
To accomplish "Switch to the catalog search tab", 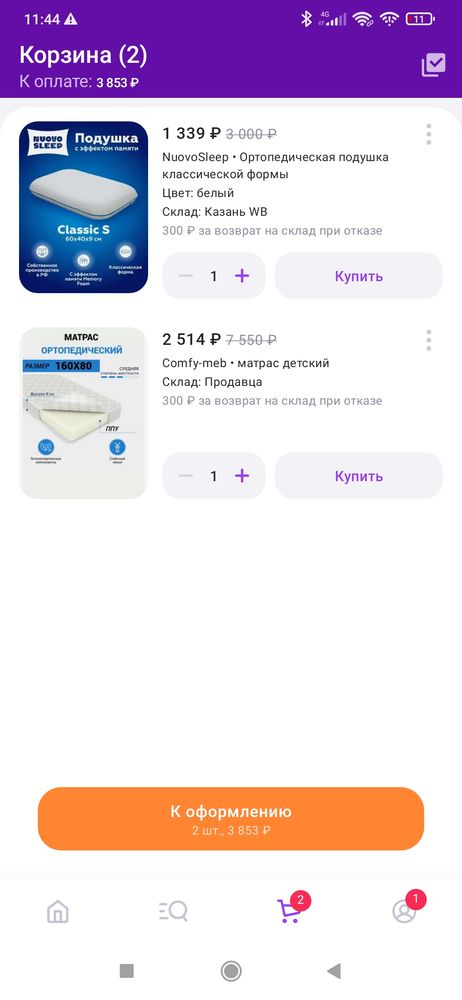I will coord(173,911).
